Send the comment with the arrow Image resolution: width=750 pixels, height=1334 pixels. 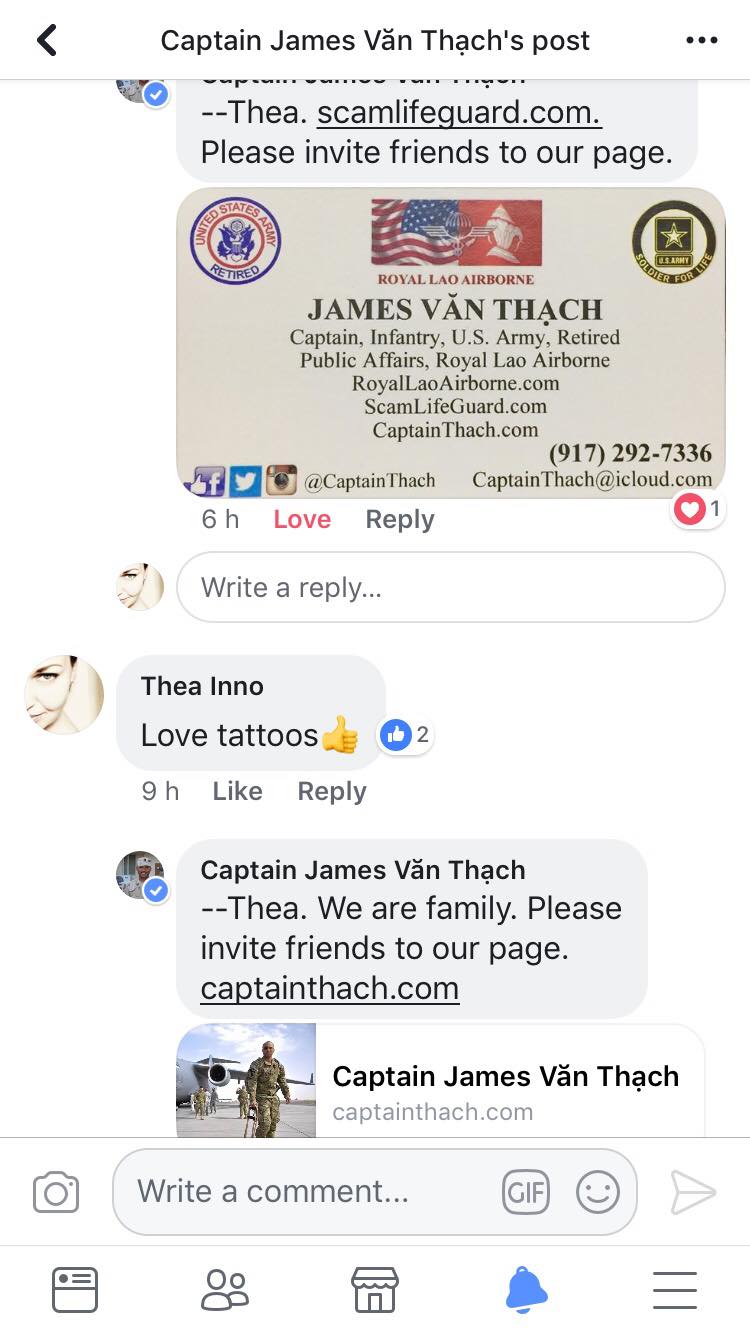pyautogui.click(x=693, y=1192)
